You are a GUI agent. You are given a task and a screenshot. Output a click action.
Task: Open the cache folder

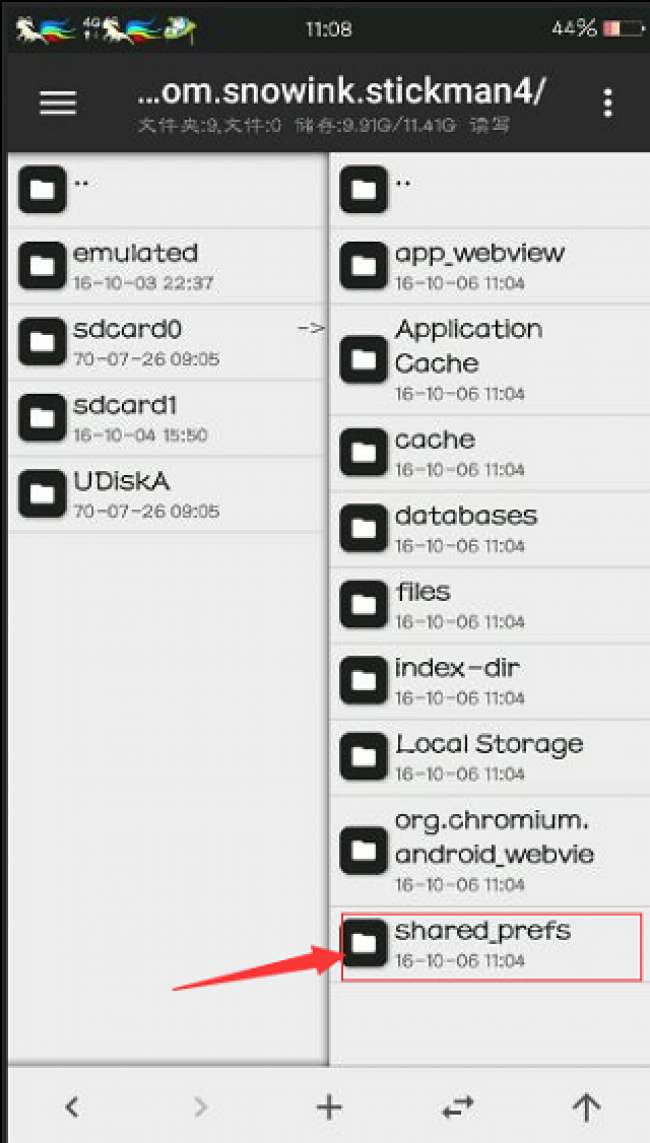click(x=490, y=452)
